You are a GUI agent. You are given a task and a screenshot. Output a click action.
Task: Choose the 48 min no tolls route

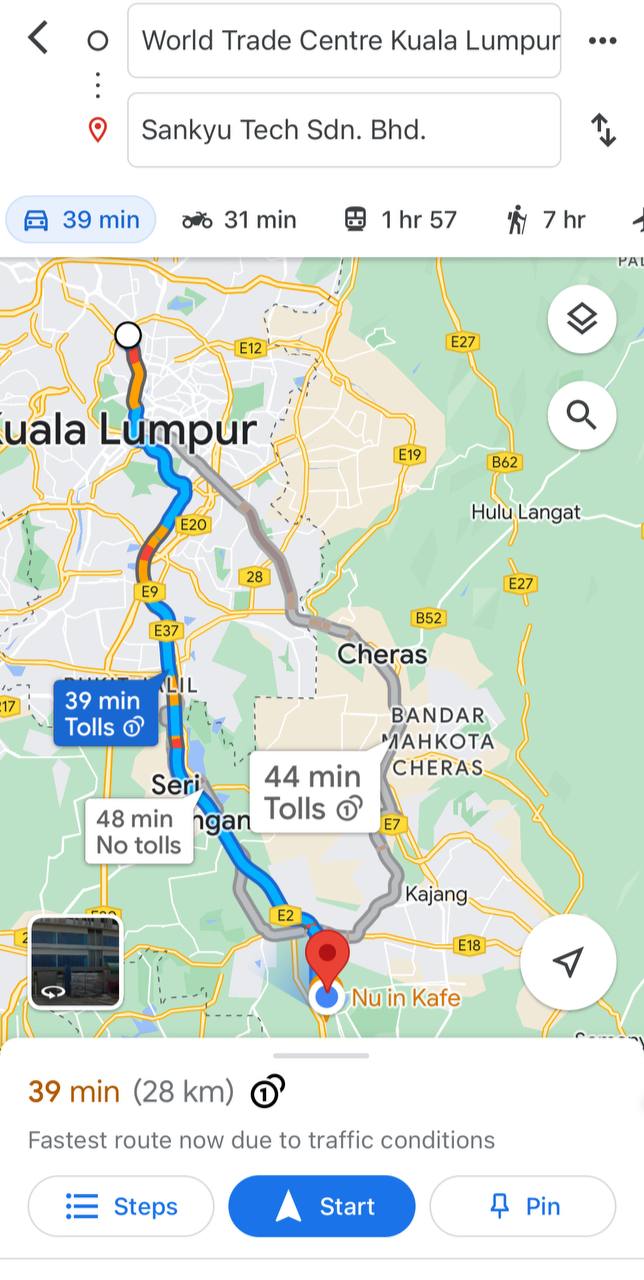pyautogui.click(x=139, y=831)
